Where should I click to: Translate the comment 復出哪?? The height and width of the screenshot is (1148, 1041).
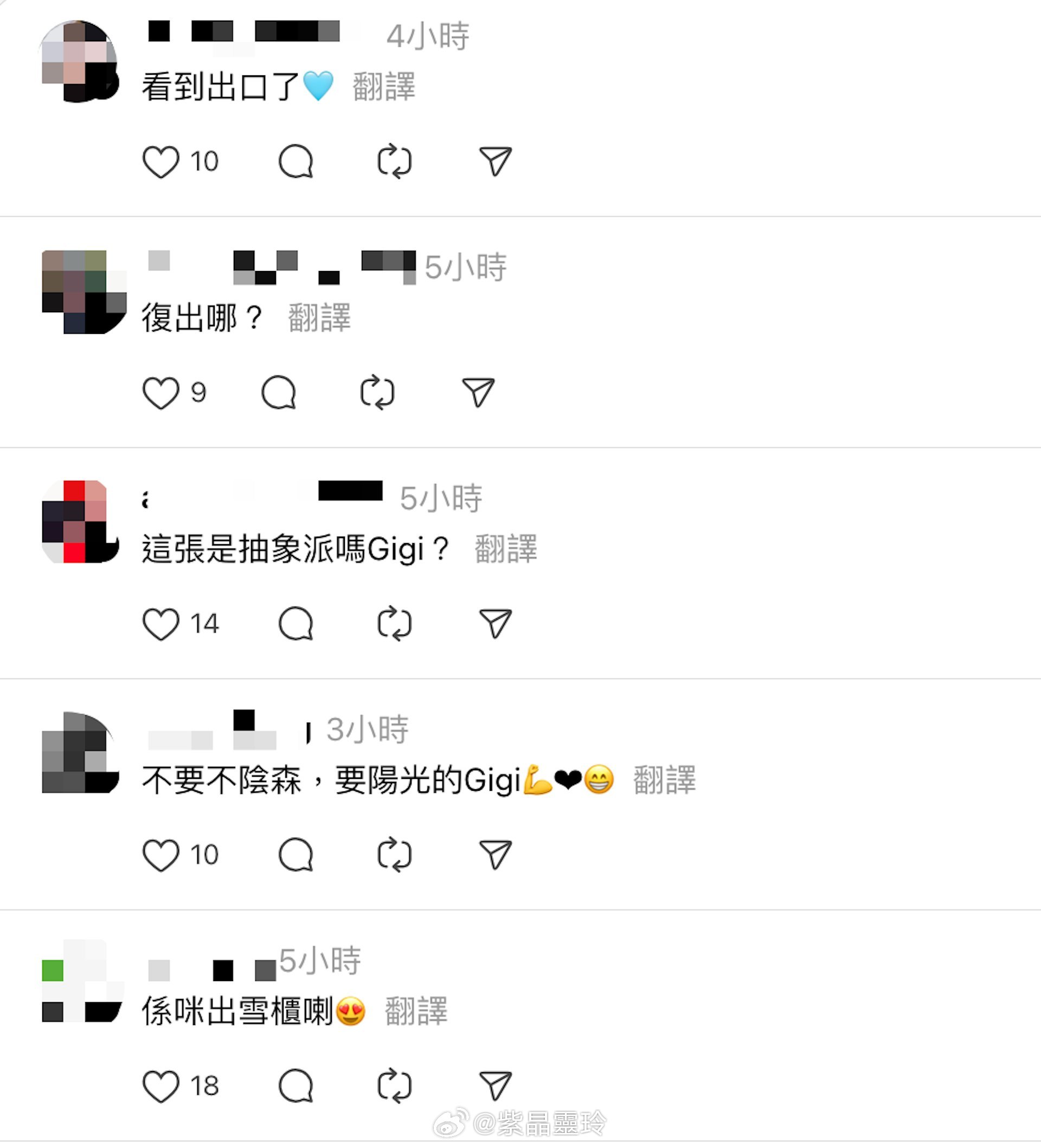coord(319,318)
